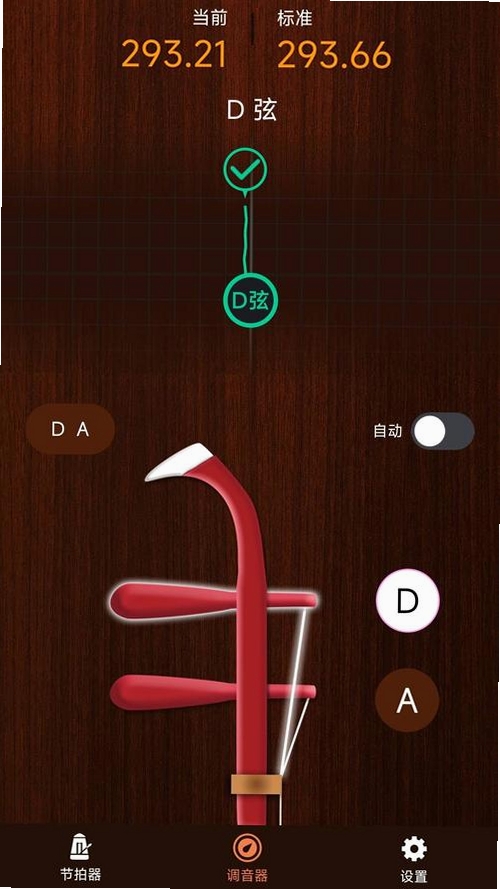Screen dimensions: 500x889
Task: Open the 设置 settings tab
Action: pyautogui.click(x=414, y=858)
